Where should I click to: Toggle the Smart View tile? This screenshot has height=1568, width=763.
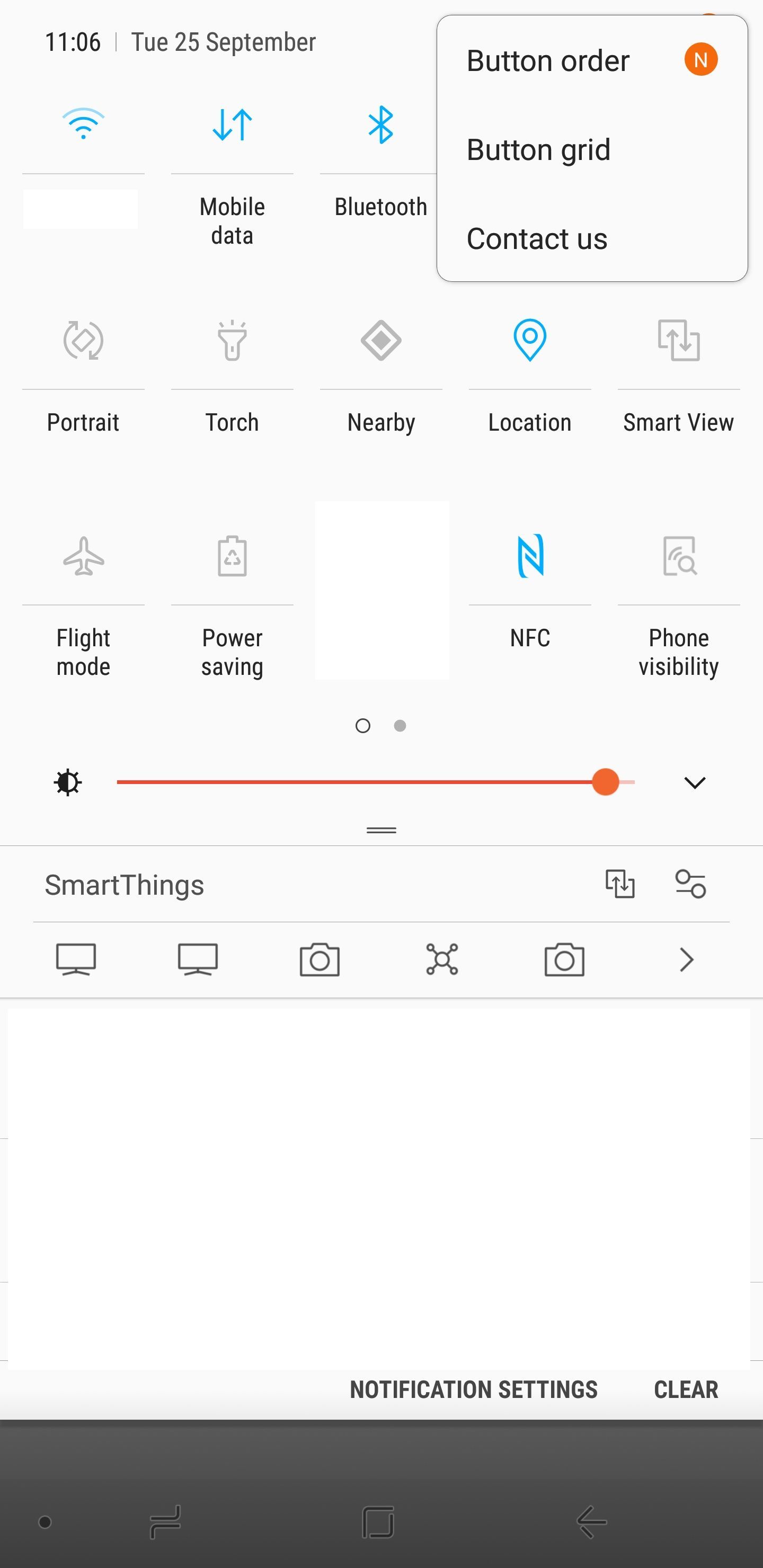[x=678, y=340]
